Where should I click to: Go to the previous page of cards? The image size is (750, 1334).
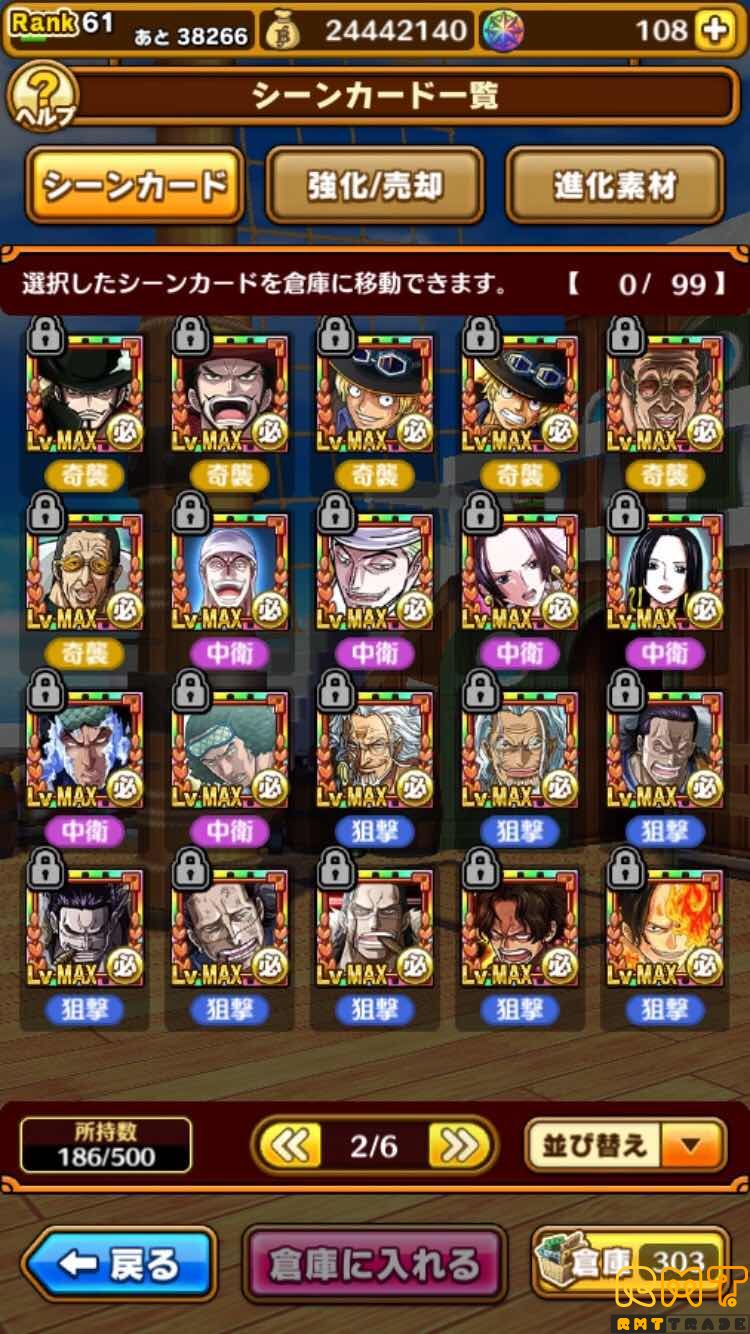[291, 1145]
